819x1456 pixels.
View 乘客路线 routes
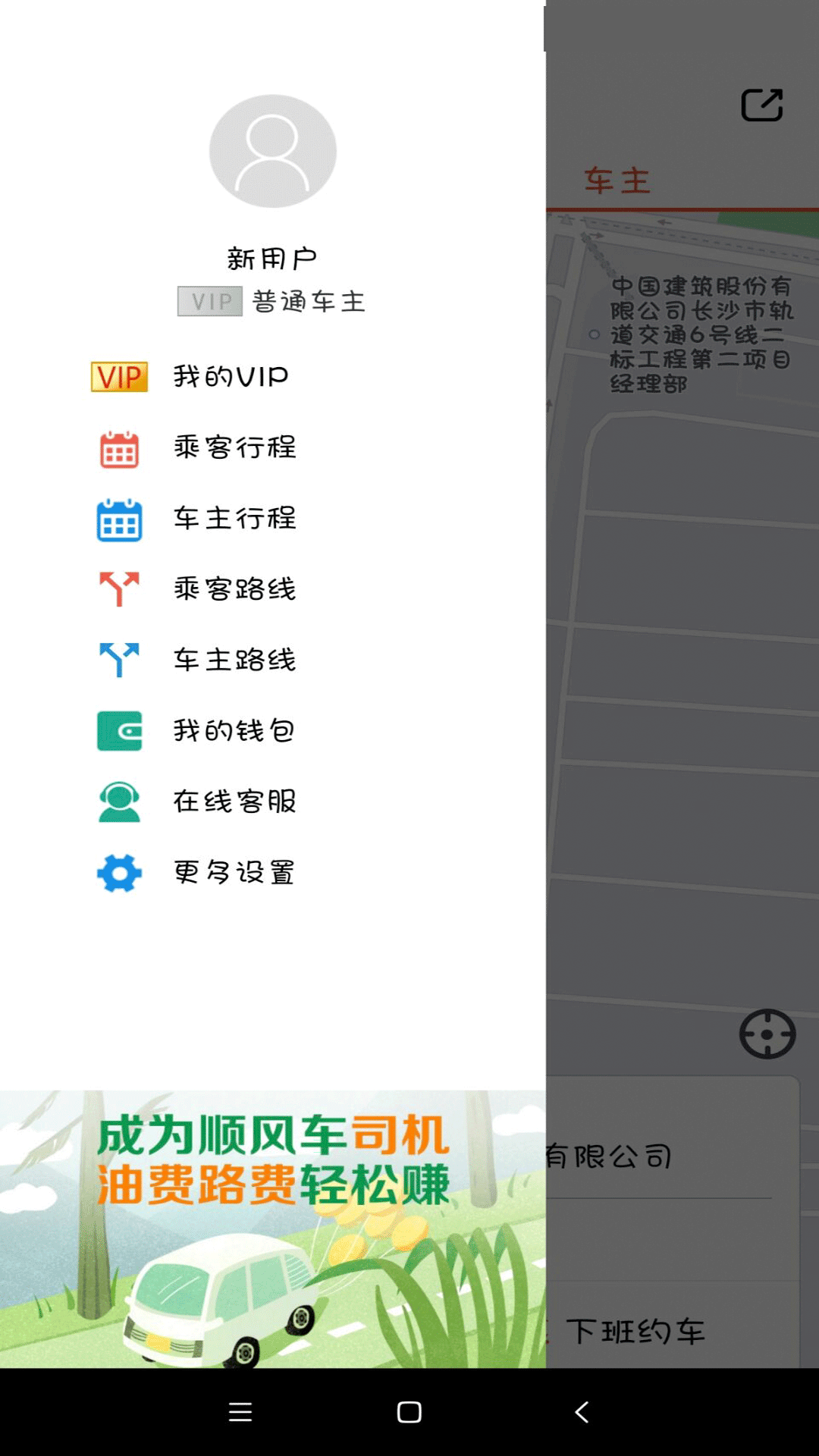(234, 589)
